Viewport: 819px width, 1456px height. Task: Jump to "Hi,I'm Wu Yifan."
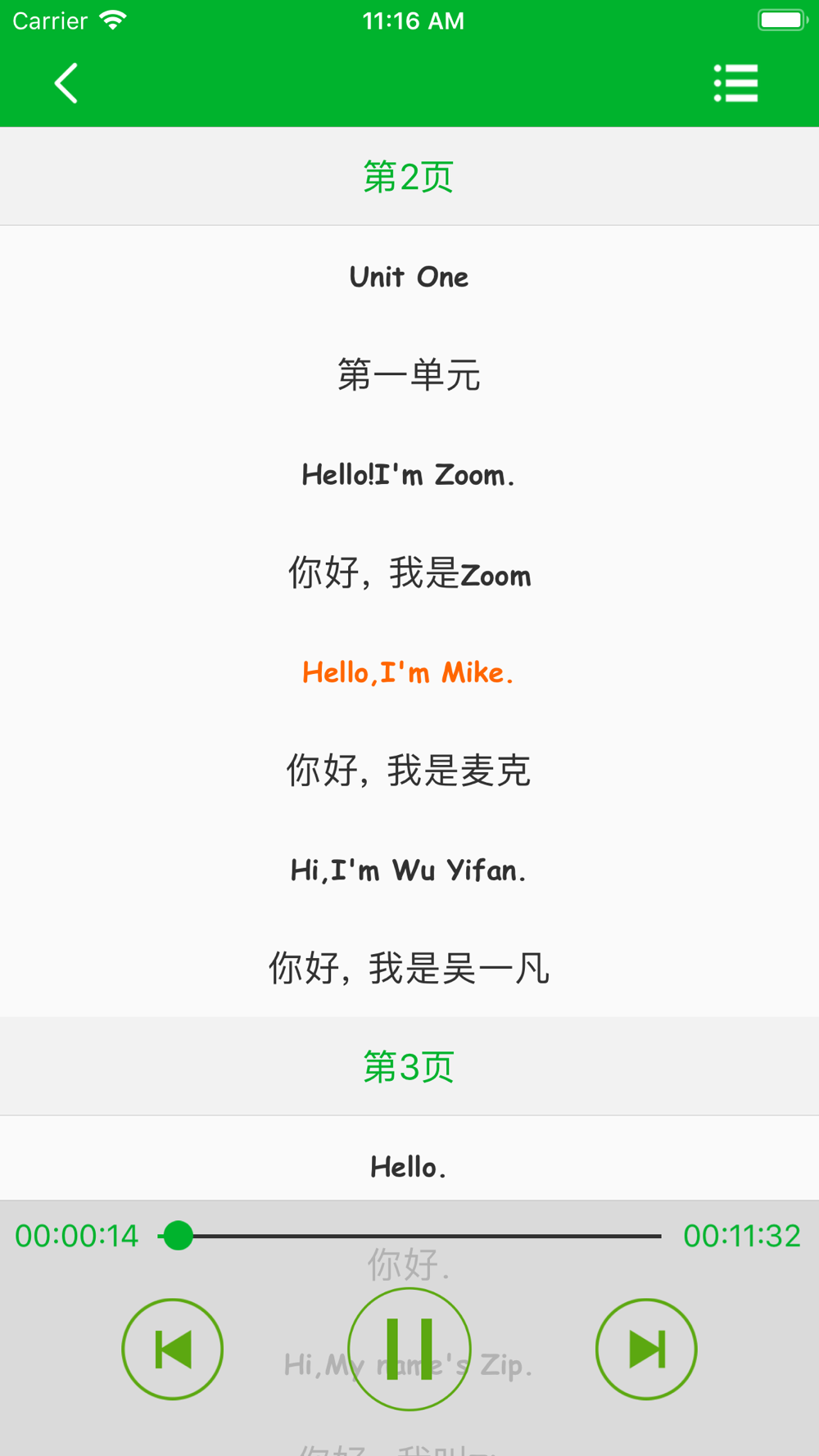point(409,870)
